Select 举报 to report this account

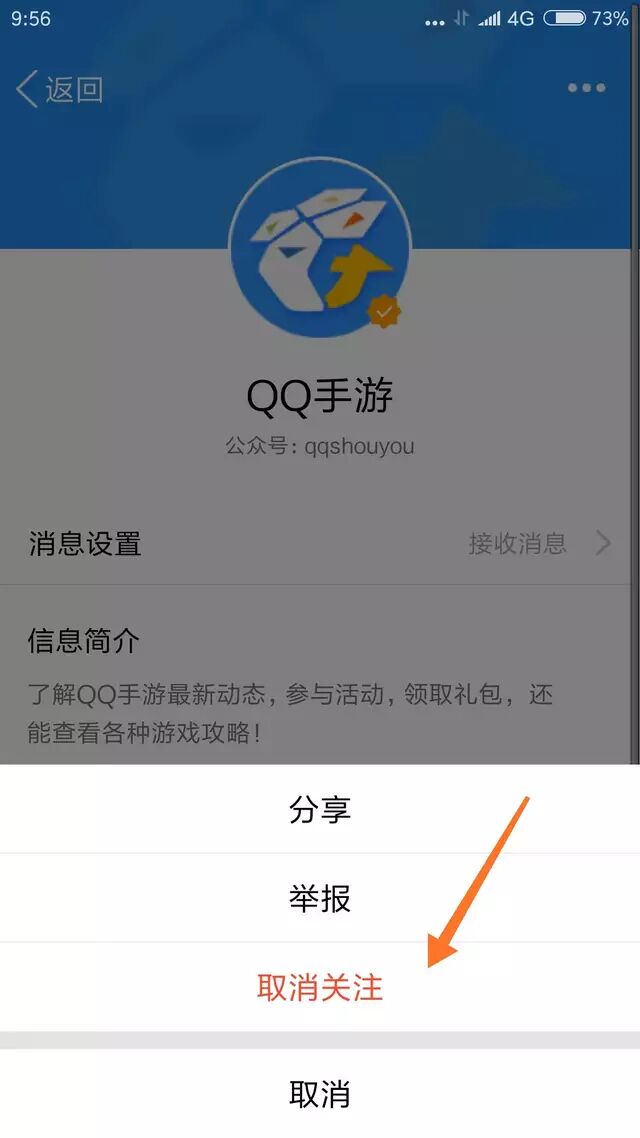320,898
